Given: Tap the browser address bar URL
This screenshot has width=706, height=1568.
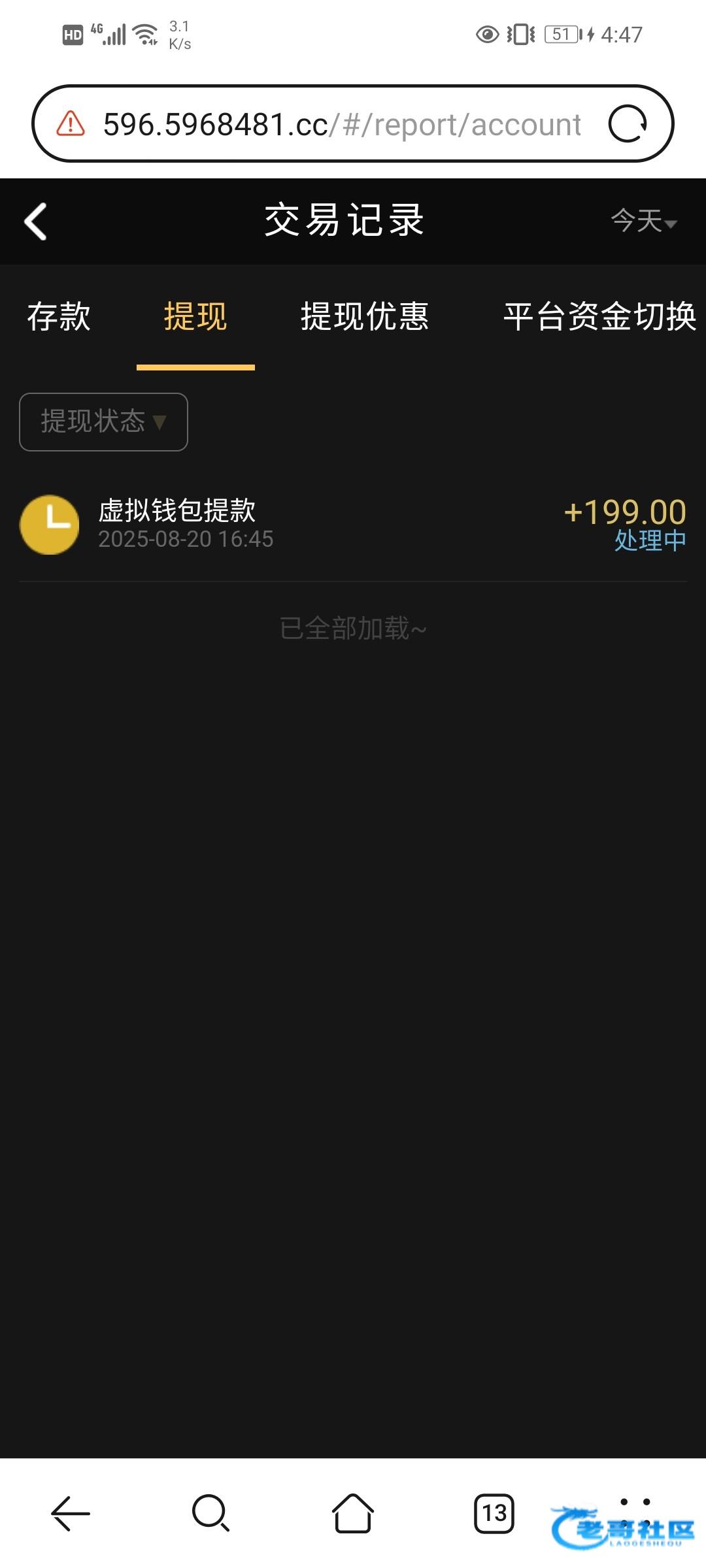Looking at the screenshot, I should tap(341, 124).
